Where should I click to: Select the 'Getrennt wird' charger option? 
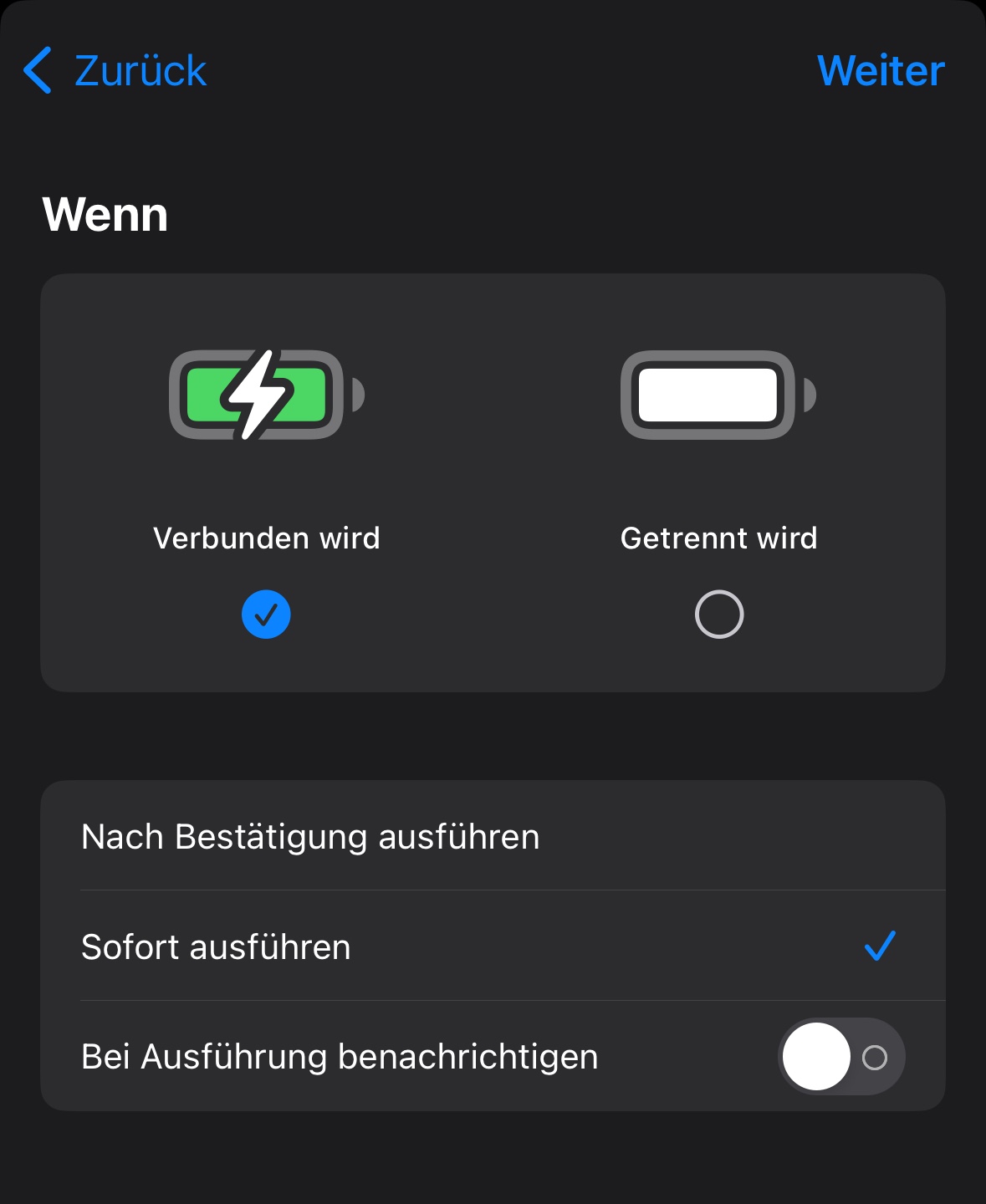pyautogui.click(x=718, y=615)
